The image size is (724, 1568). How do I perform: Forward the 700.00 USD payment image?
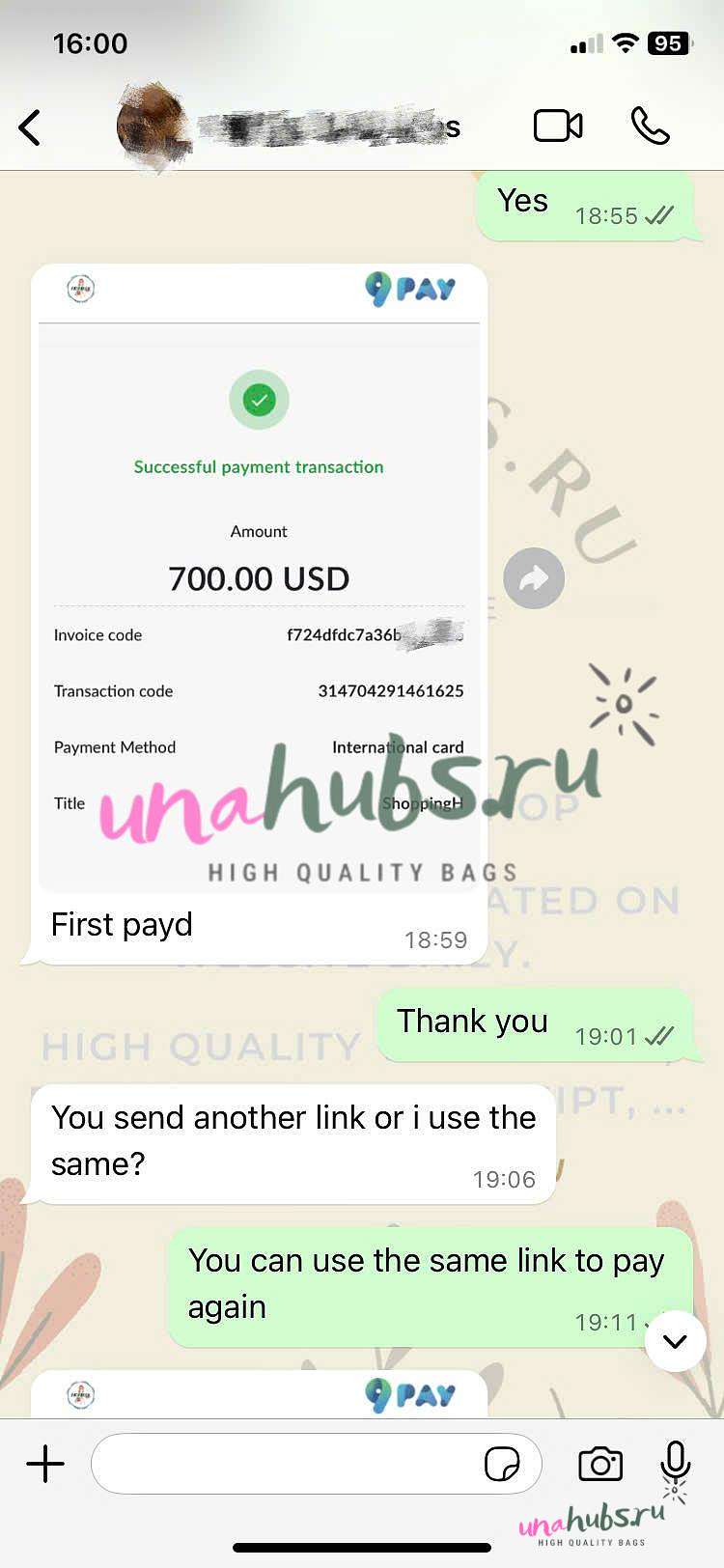click(x=534, y=578)
